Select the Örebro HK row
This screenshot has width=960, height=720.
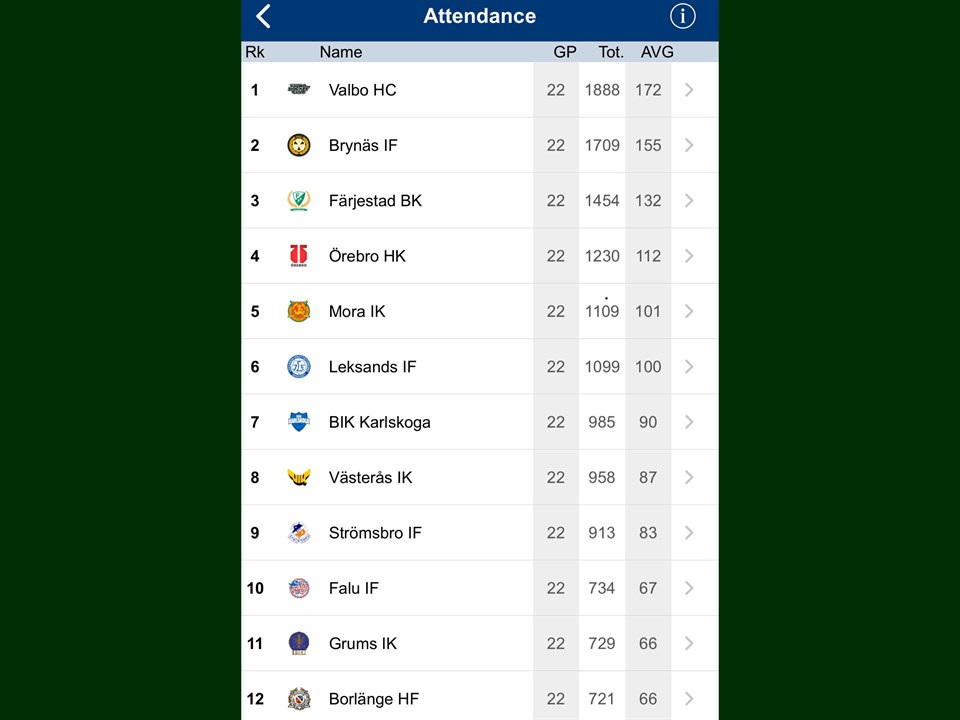pyautogui.click(x=479, y=256)
